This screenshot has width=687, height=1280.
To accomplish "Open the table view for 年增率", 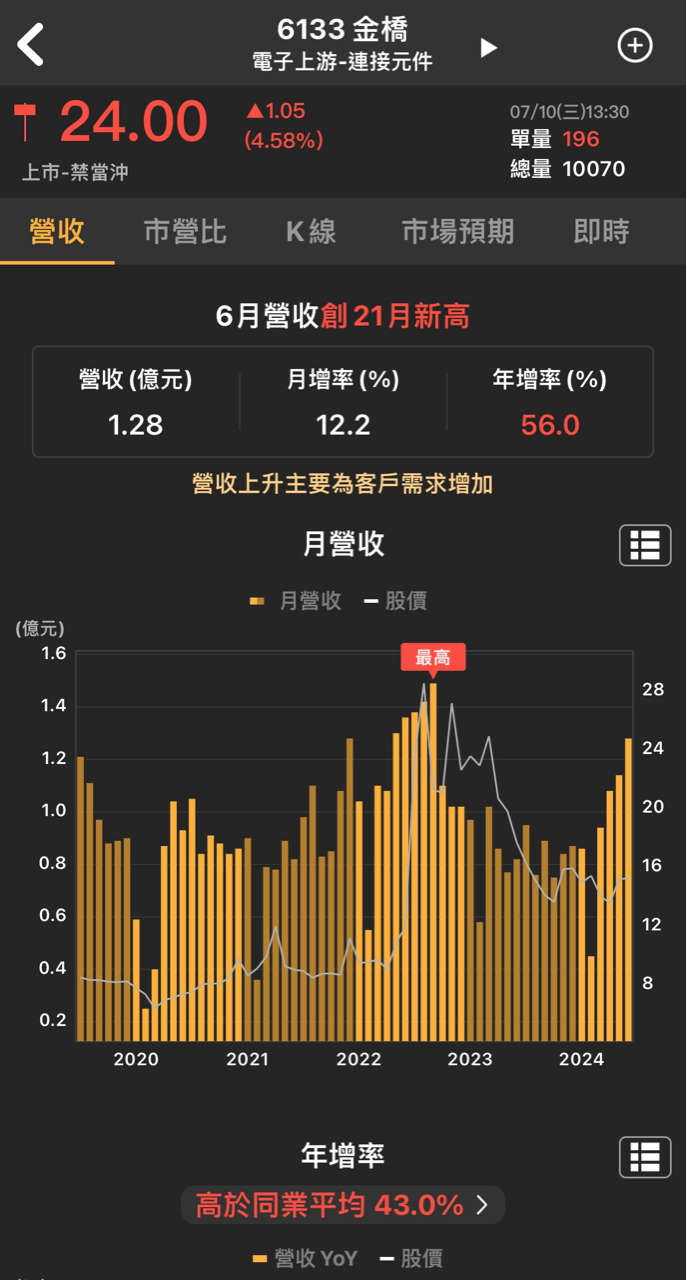I will pyautogui.click(x=645, y=1157).
